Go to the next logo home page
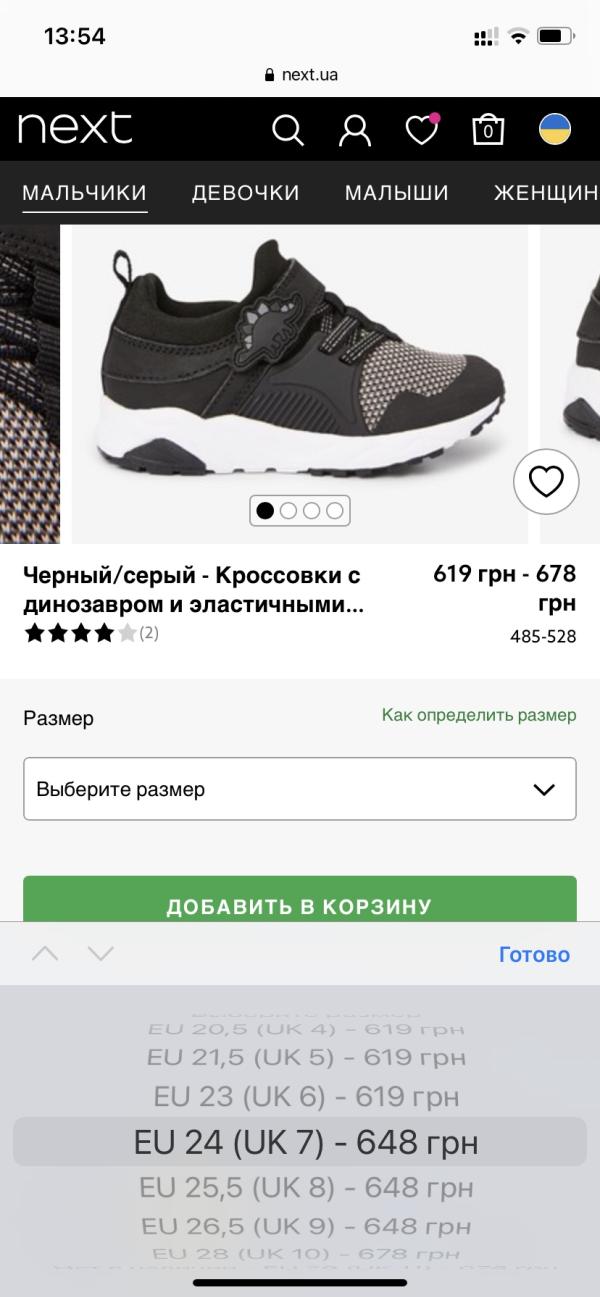This screenshot has width=600, height=1297. coord(75,128)
